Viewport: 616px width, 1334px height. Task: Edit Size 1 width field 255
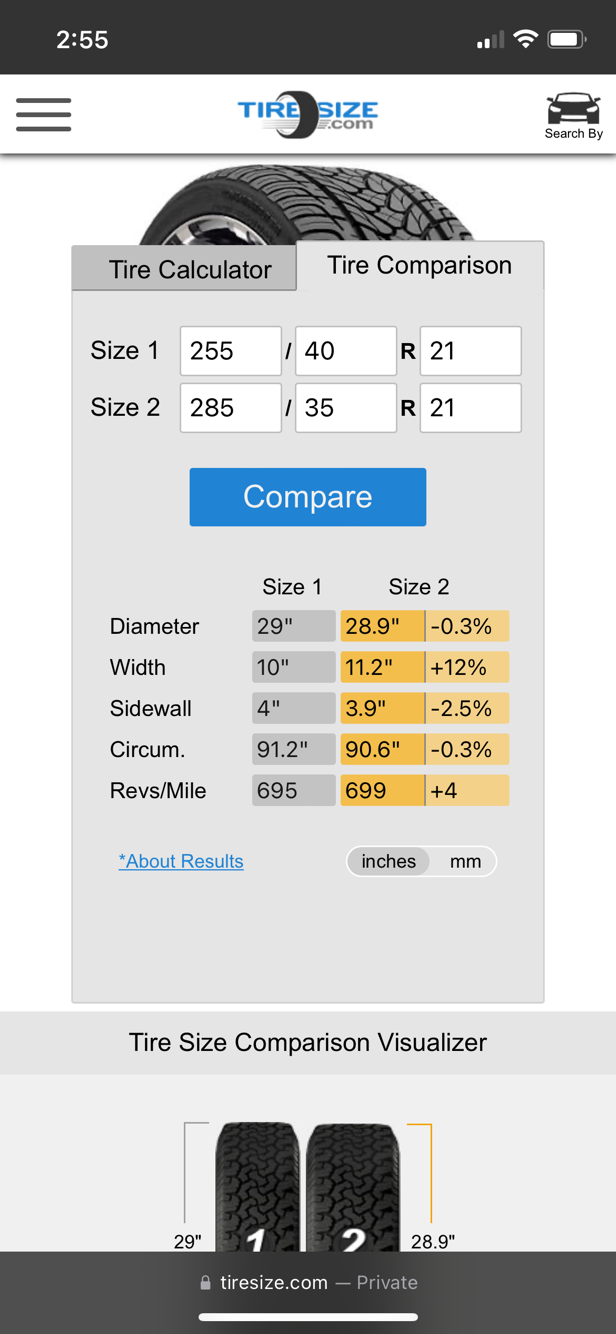coord(230,351)
